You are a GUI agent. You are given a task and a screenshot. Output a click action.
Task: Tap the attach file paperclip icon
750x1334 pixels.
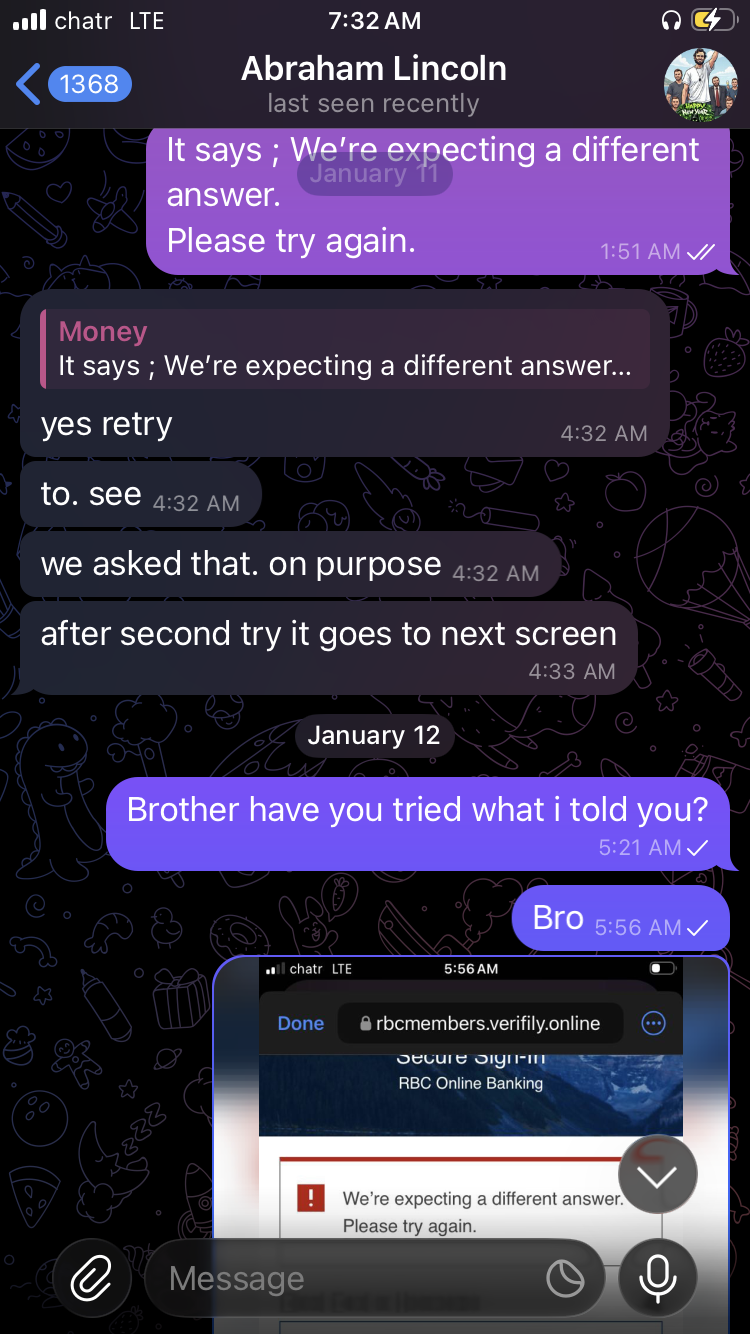point(92,1278)
